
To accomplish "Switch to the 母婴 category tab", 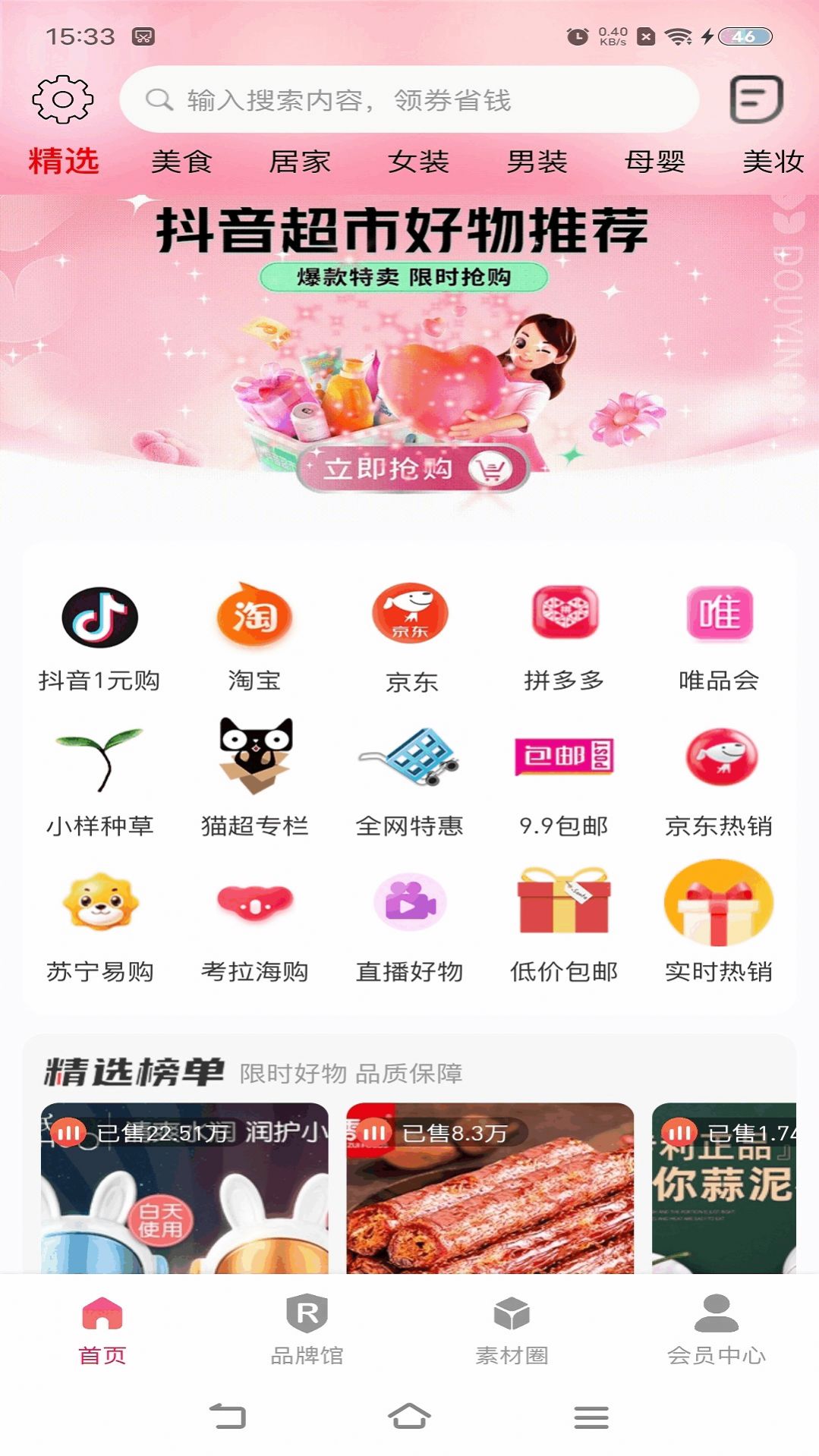I will pyautogui.click(x=654, y=162).
